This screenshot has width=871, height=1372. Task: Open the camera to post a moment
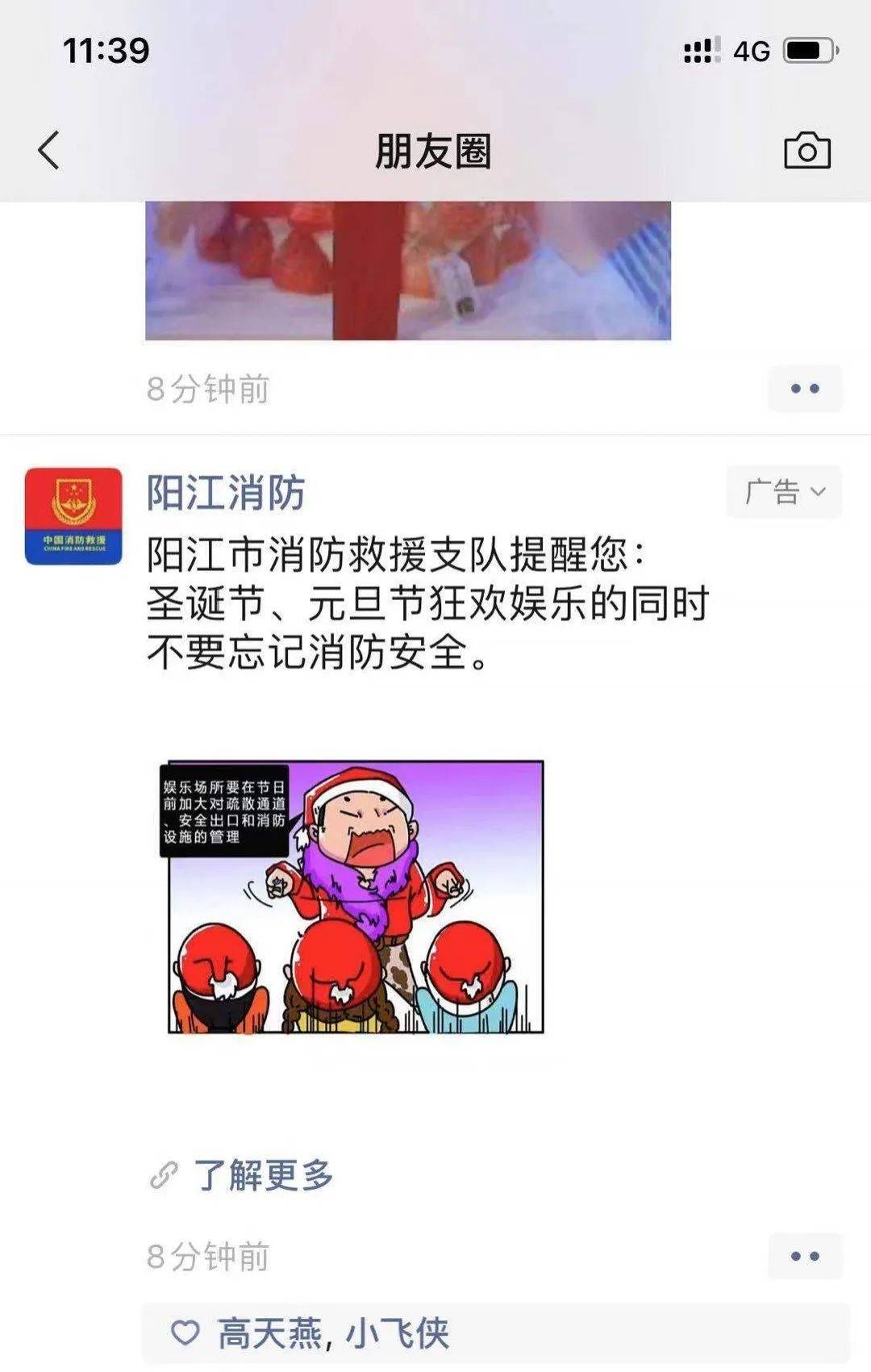tap(806, 151)
